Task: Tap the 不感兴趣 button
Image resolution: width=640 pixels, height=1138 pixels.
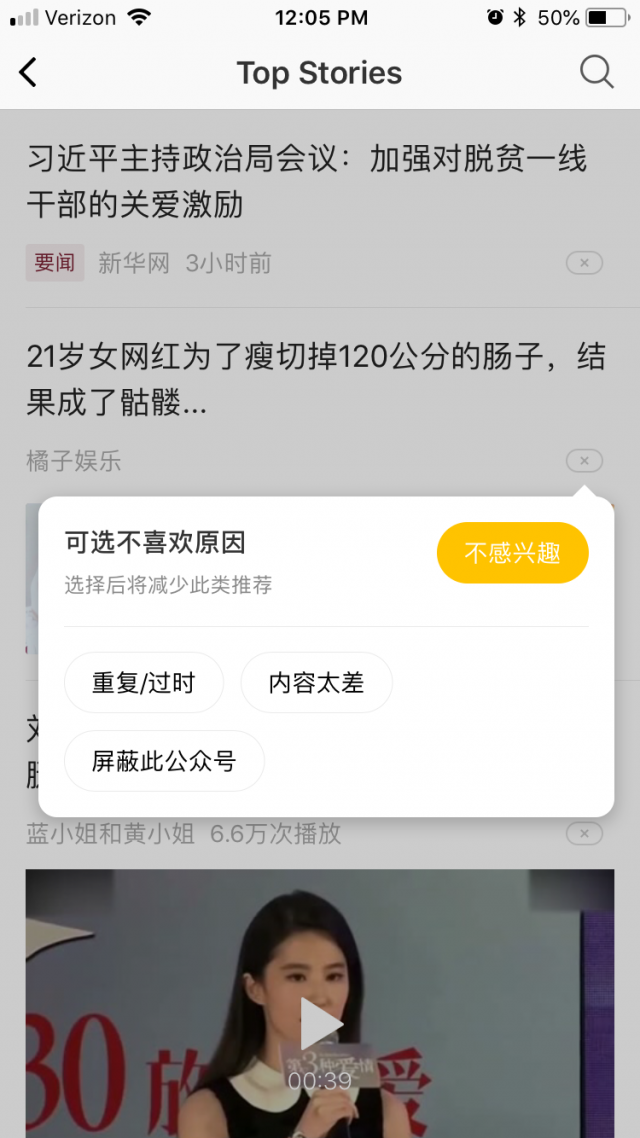Action: [x=512, y=553]
